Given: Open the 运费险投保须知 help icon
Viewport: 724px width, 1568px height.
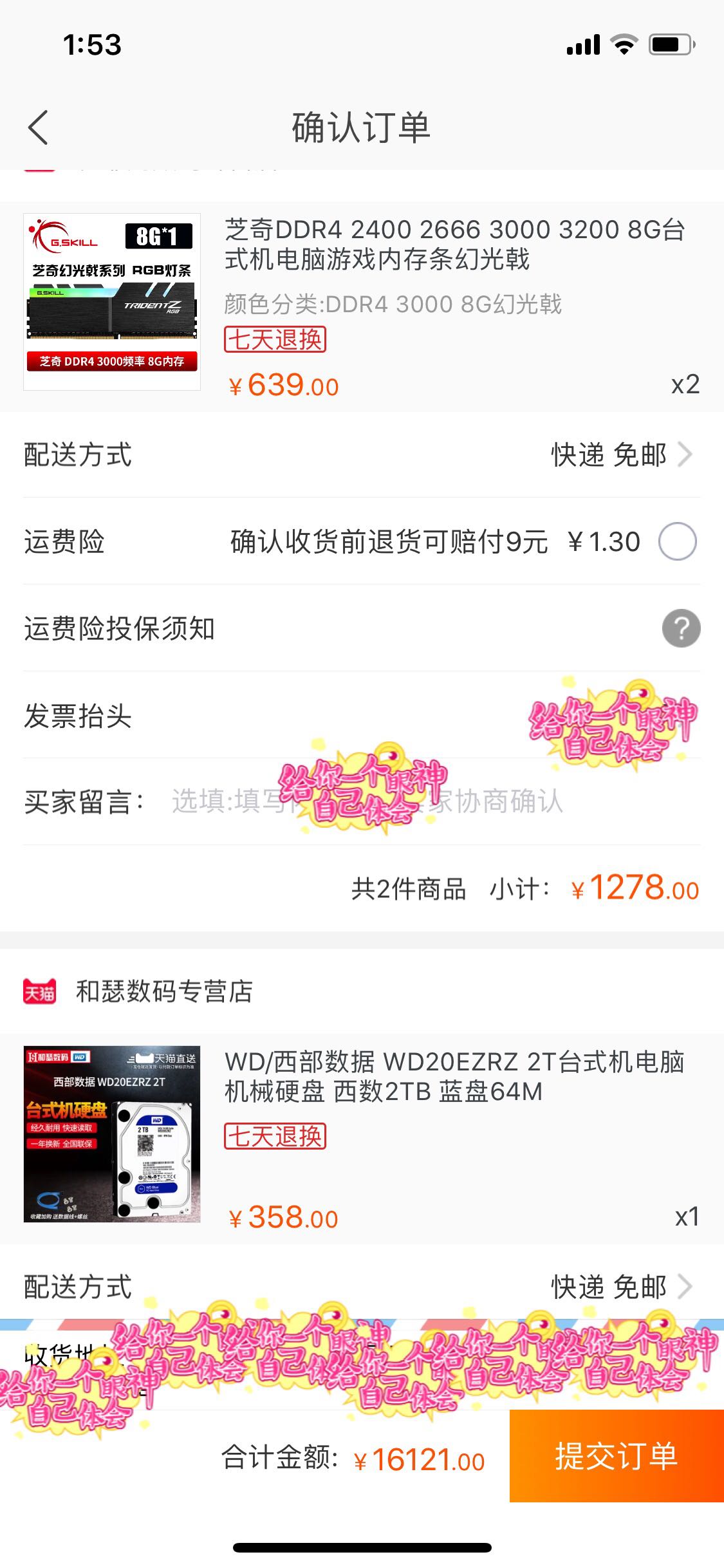Looking at the screenshot, I should click(x=681, y=628).
